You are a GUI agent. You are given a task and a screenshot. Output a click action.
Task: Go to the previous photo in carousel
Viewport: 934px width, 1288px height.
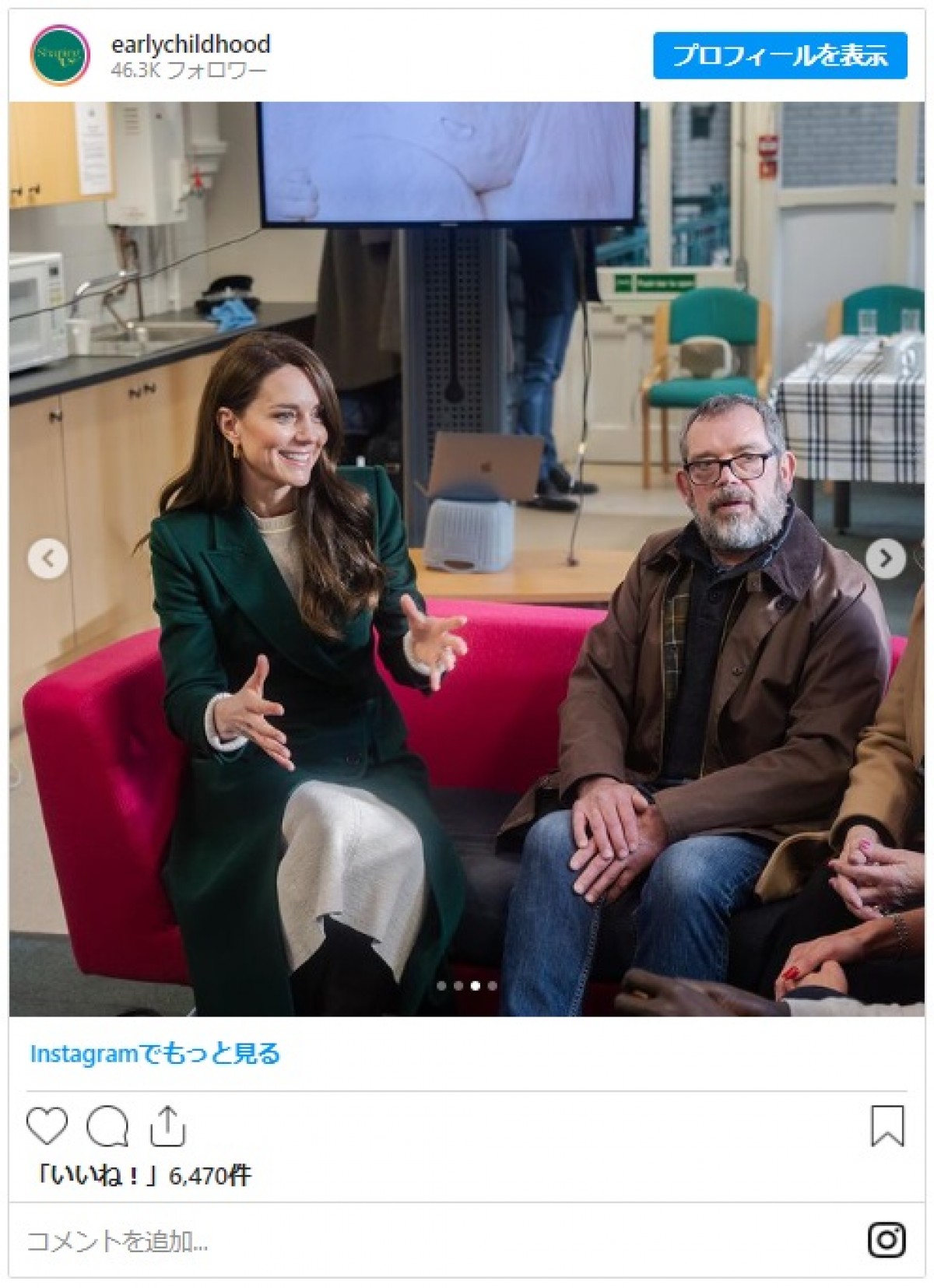pyautogui.click(x=48, y=558)
